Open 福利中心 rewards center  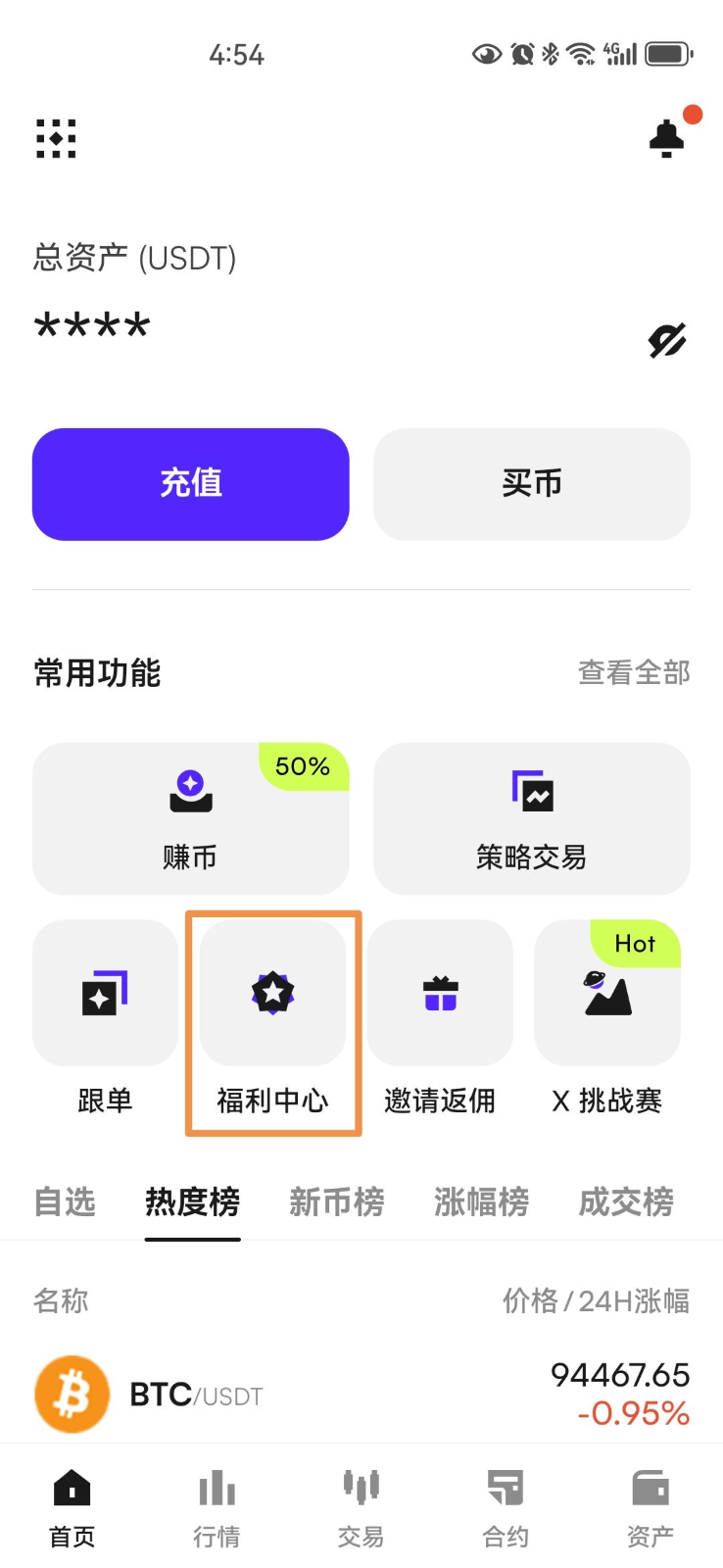[273, 1020]
